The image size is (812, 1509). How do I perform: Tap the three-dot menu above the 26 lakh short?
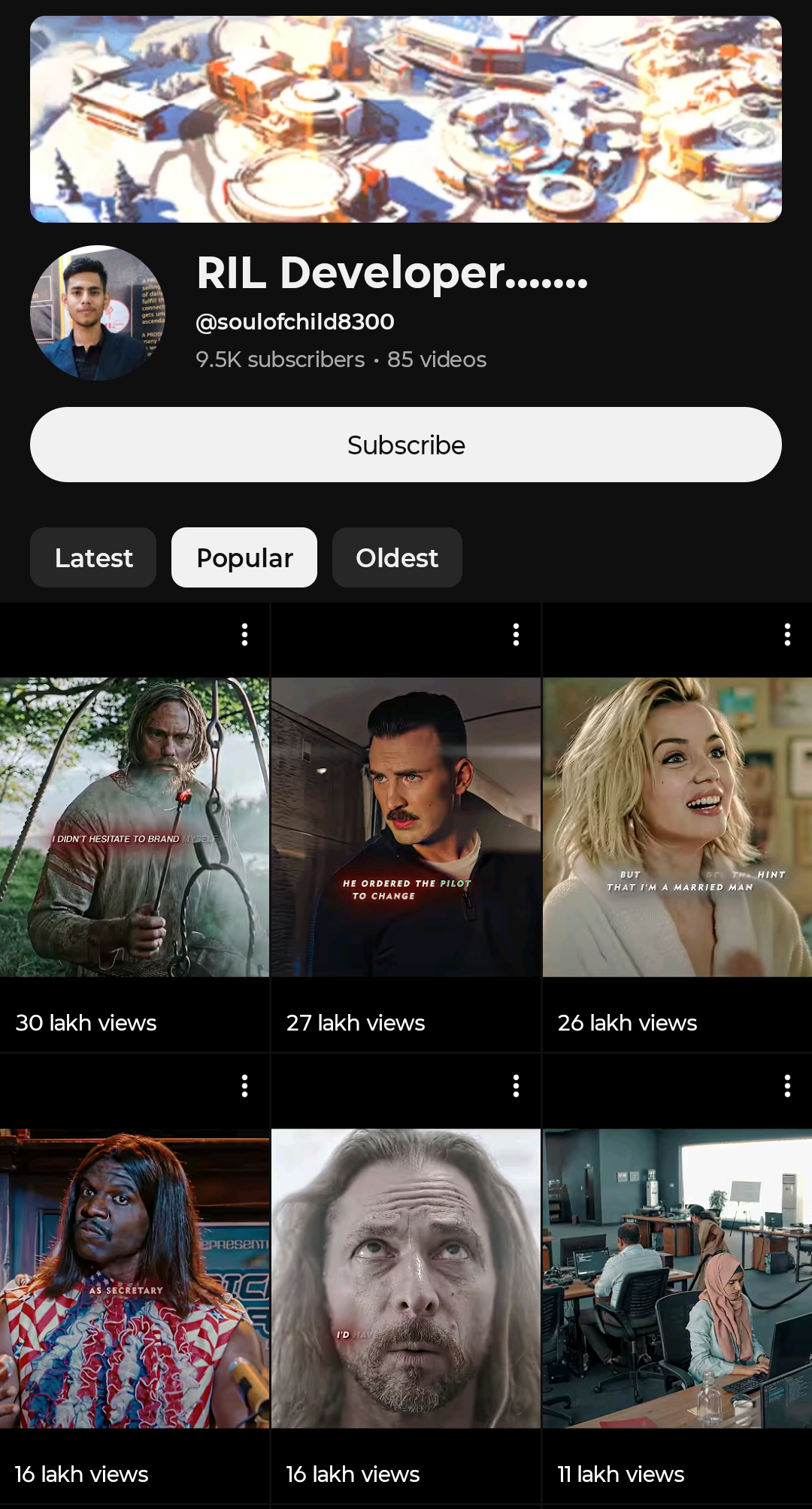[x=787, y=635]
